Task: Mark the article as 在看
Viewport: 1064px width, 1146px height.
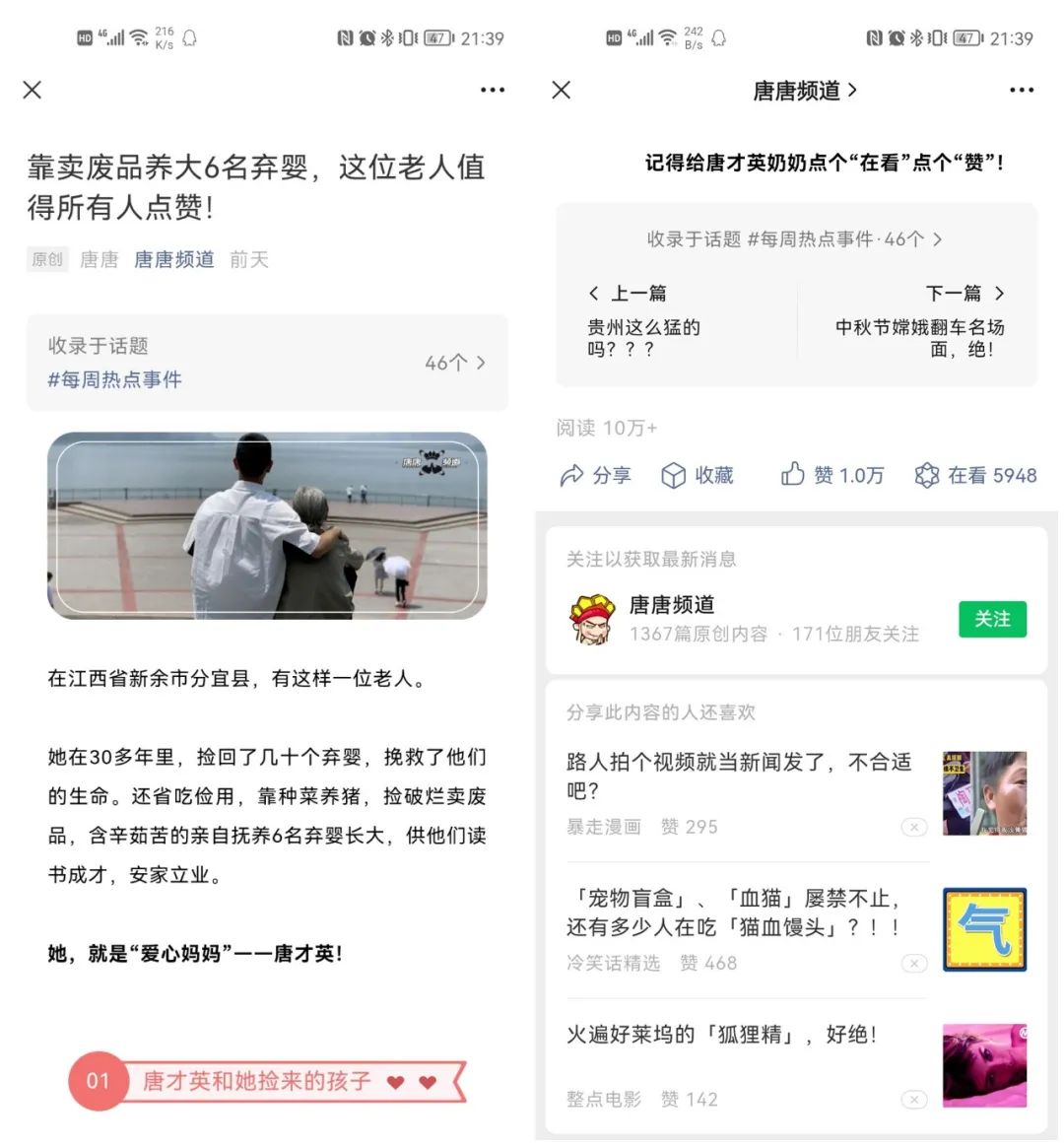Action: [x=975, y=475]
